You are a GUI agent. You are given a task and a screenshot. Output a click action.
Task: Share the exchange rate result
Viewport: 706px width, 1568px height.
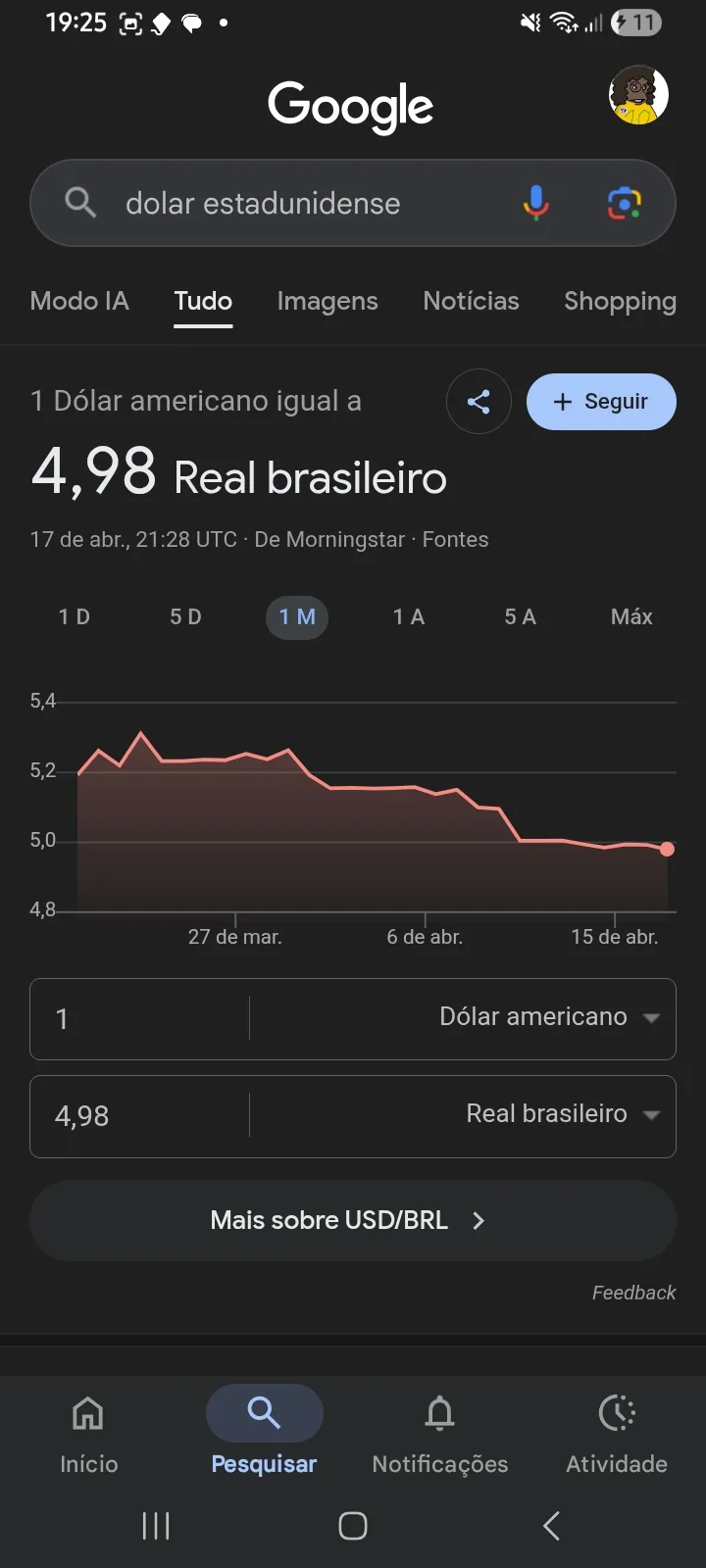(x=479, y=401)
